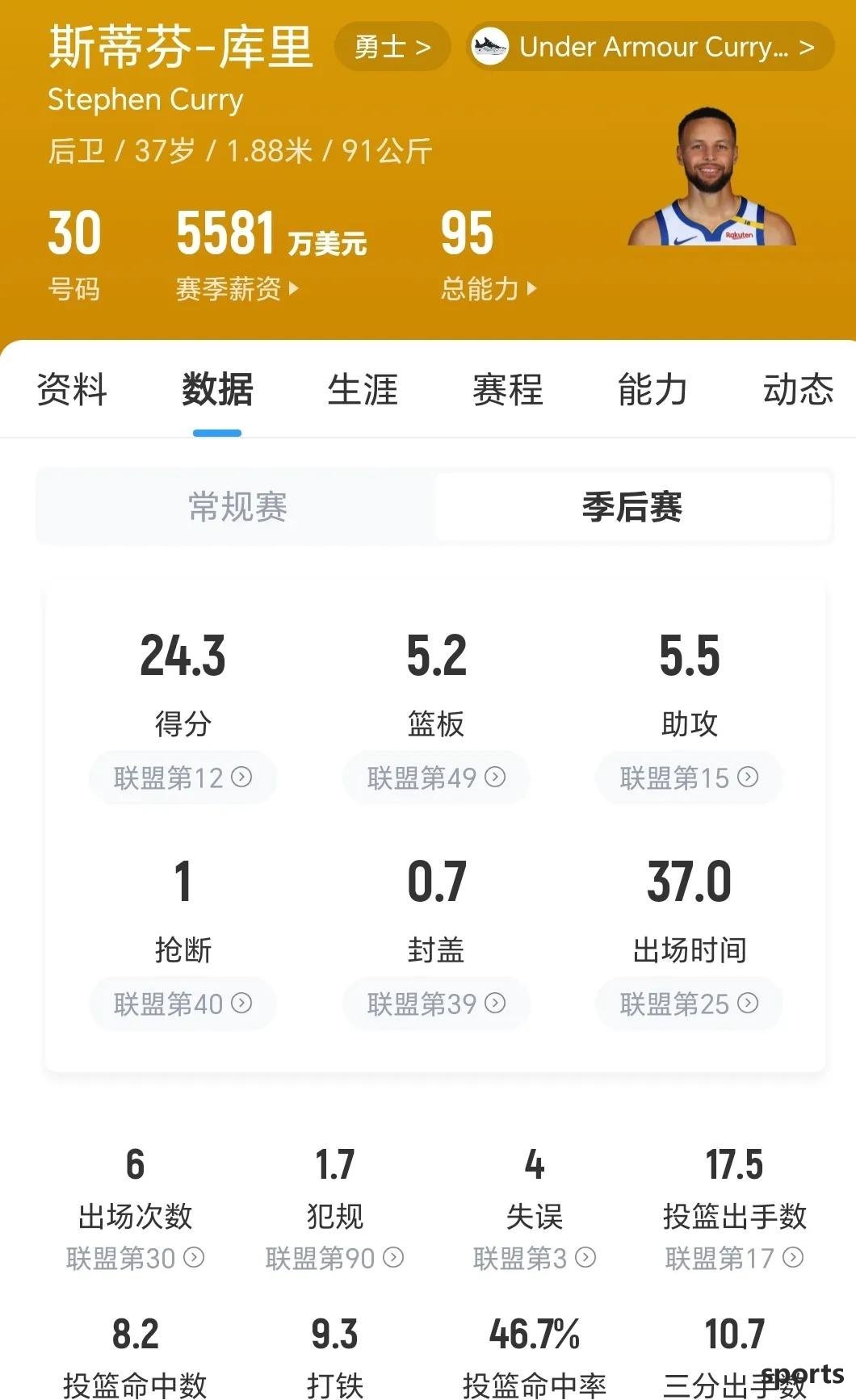Open the 联盟第3 turnovers ranking
856x1400 pixels.
(x=535, y=1258)
